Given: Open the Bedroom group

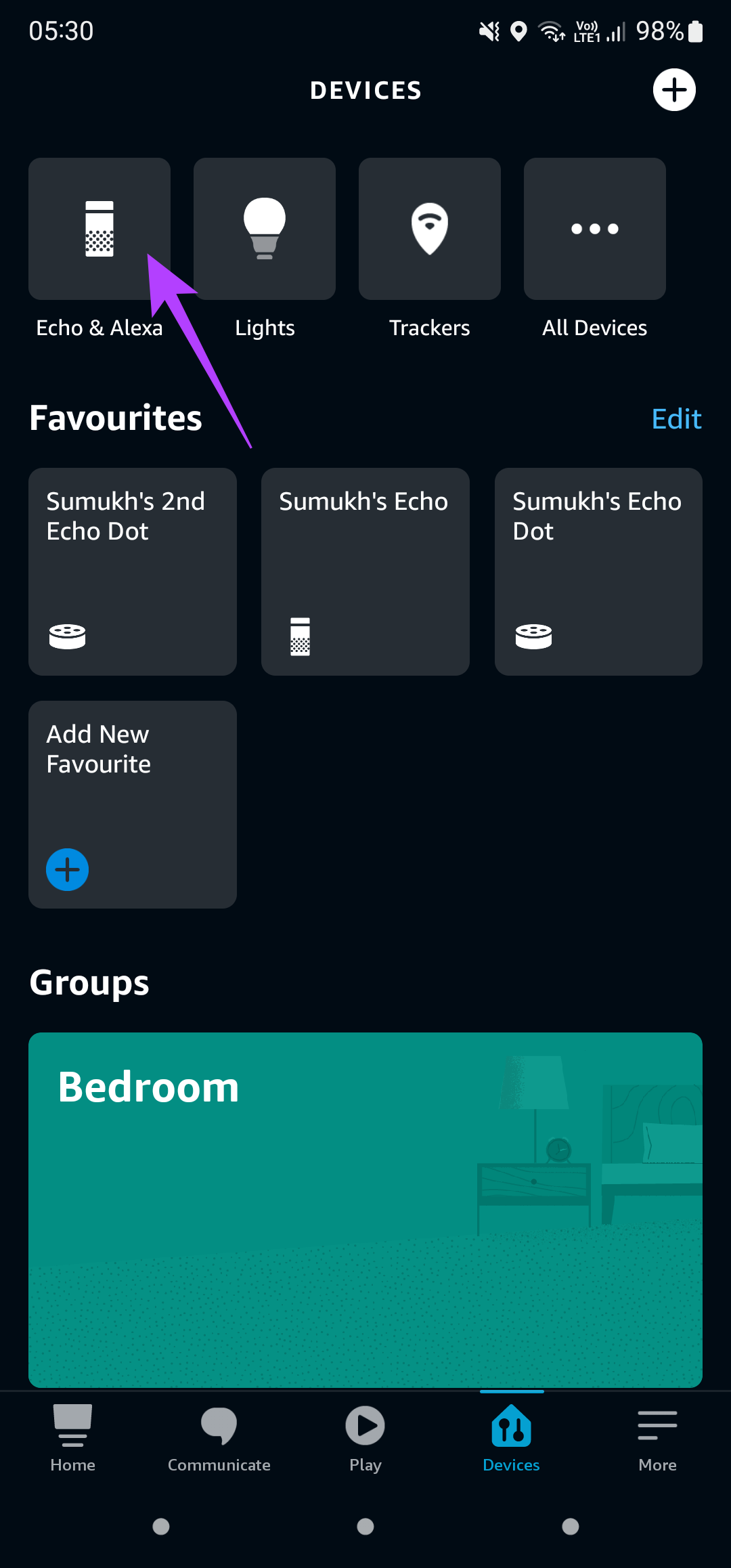Looking at the screenshot, I should point(365,1210).
